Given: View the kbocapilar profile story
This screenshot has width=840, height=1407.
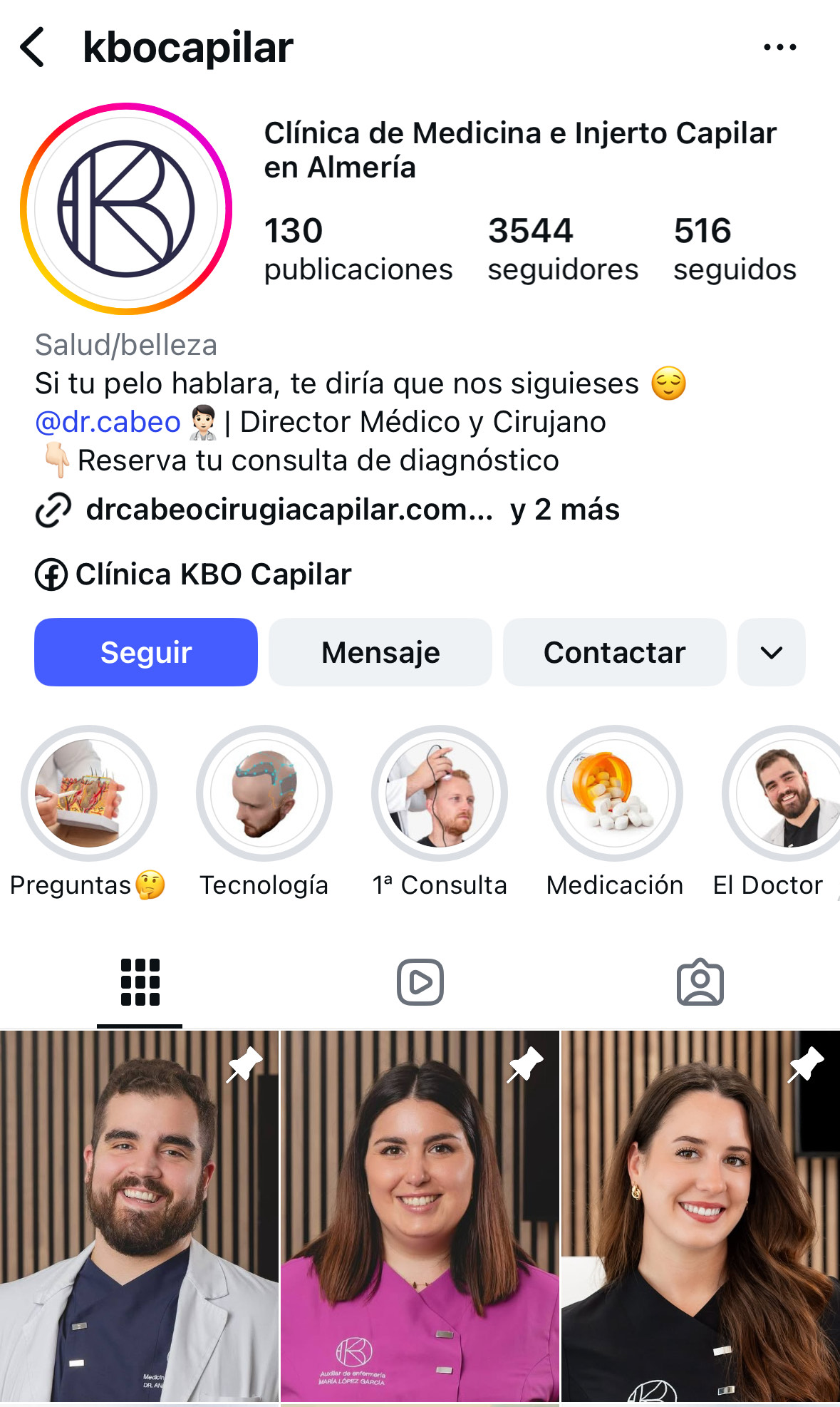Looking at the screenshot, I should tap(126, 209).
